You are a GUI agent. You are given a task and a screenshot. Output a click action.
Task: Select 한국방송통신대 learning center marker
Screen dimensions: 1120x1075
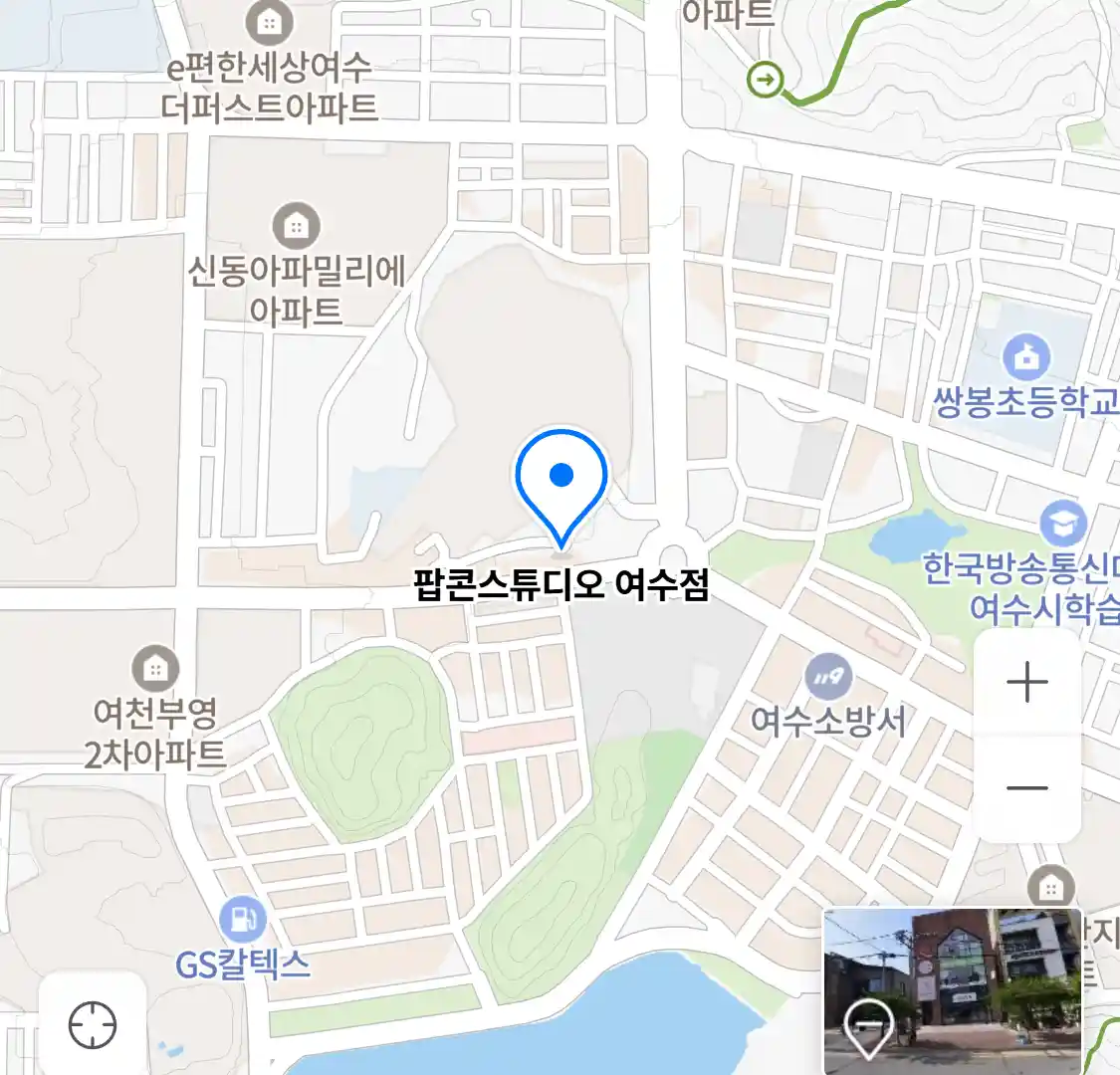[x=1062, y=522]
